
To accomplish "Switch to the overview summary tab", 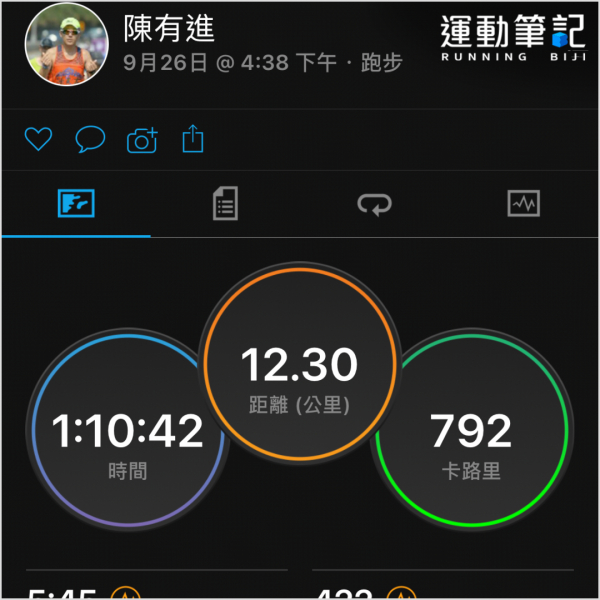I will (76, 205).
